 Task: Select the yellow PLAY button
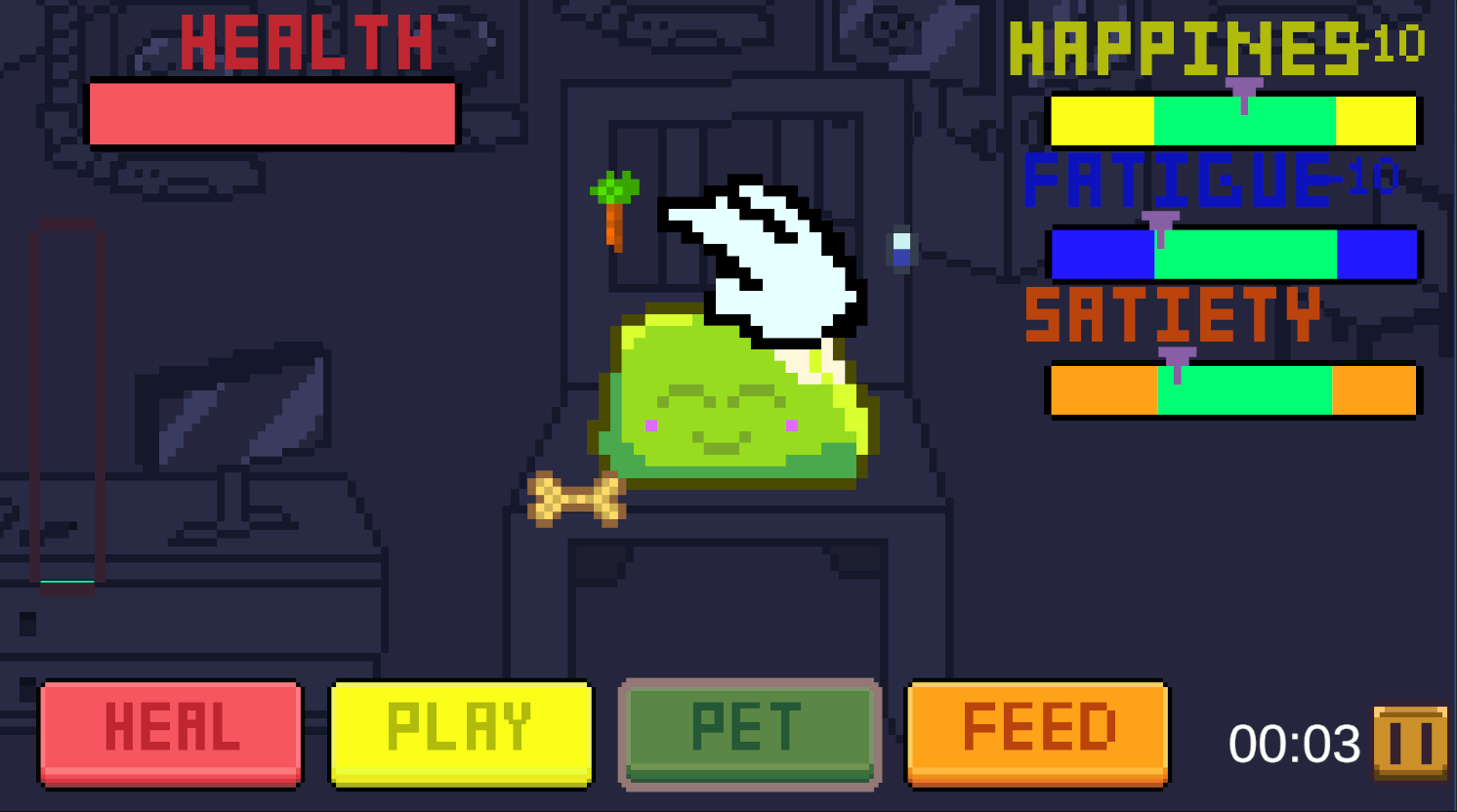click(461, 734)
